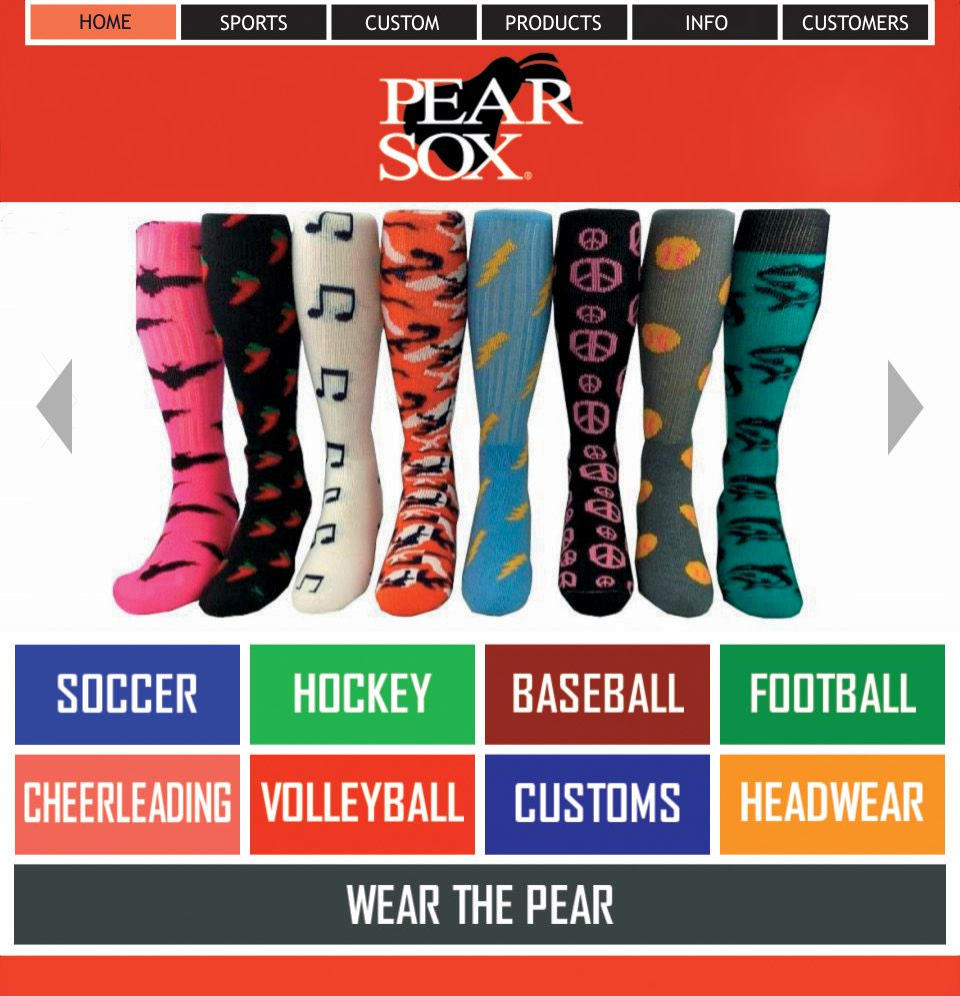View the Headwear section
Screen dimensions: 960x996
832,804
